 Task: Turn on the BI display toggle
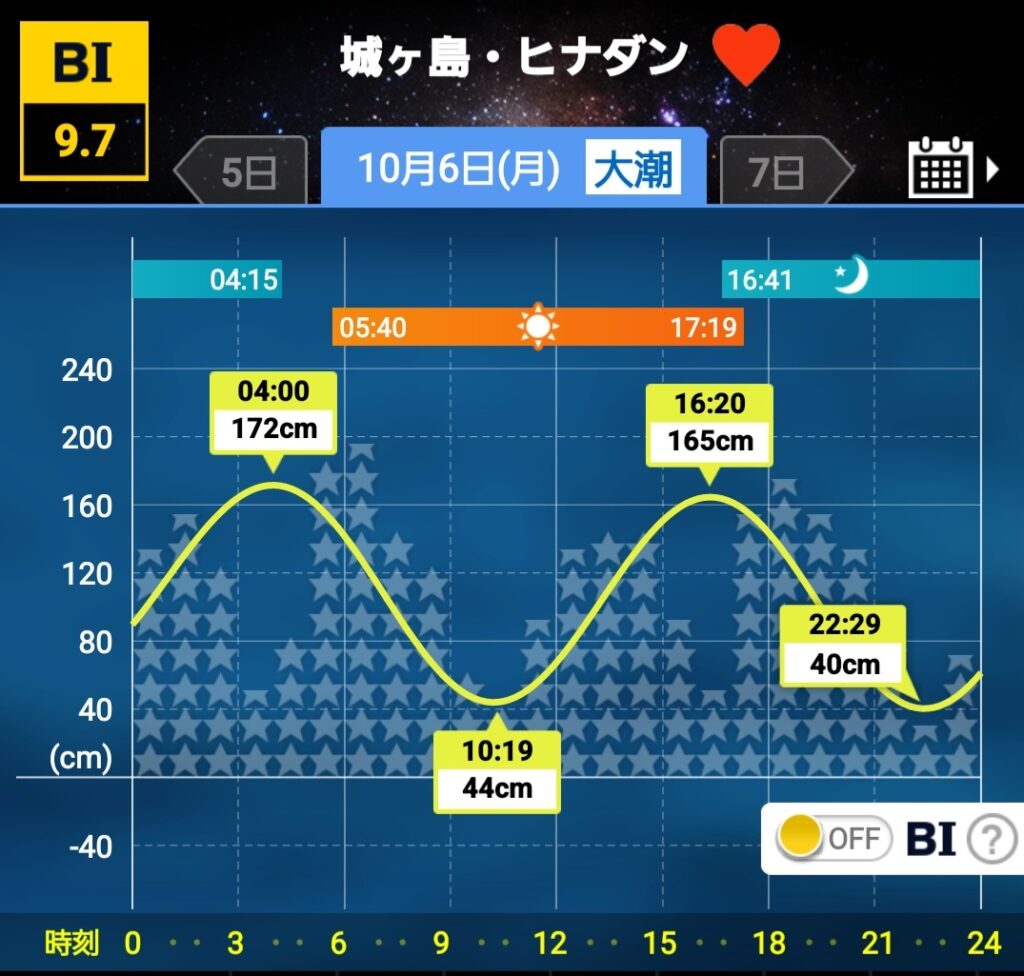point(834,838)
